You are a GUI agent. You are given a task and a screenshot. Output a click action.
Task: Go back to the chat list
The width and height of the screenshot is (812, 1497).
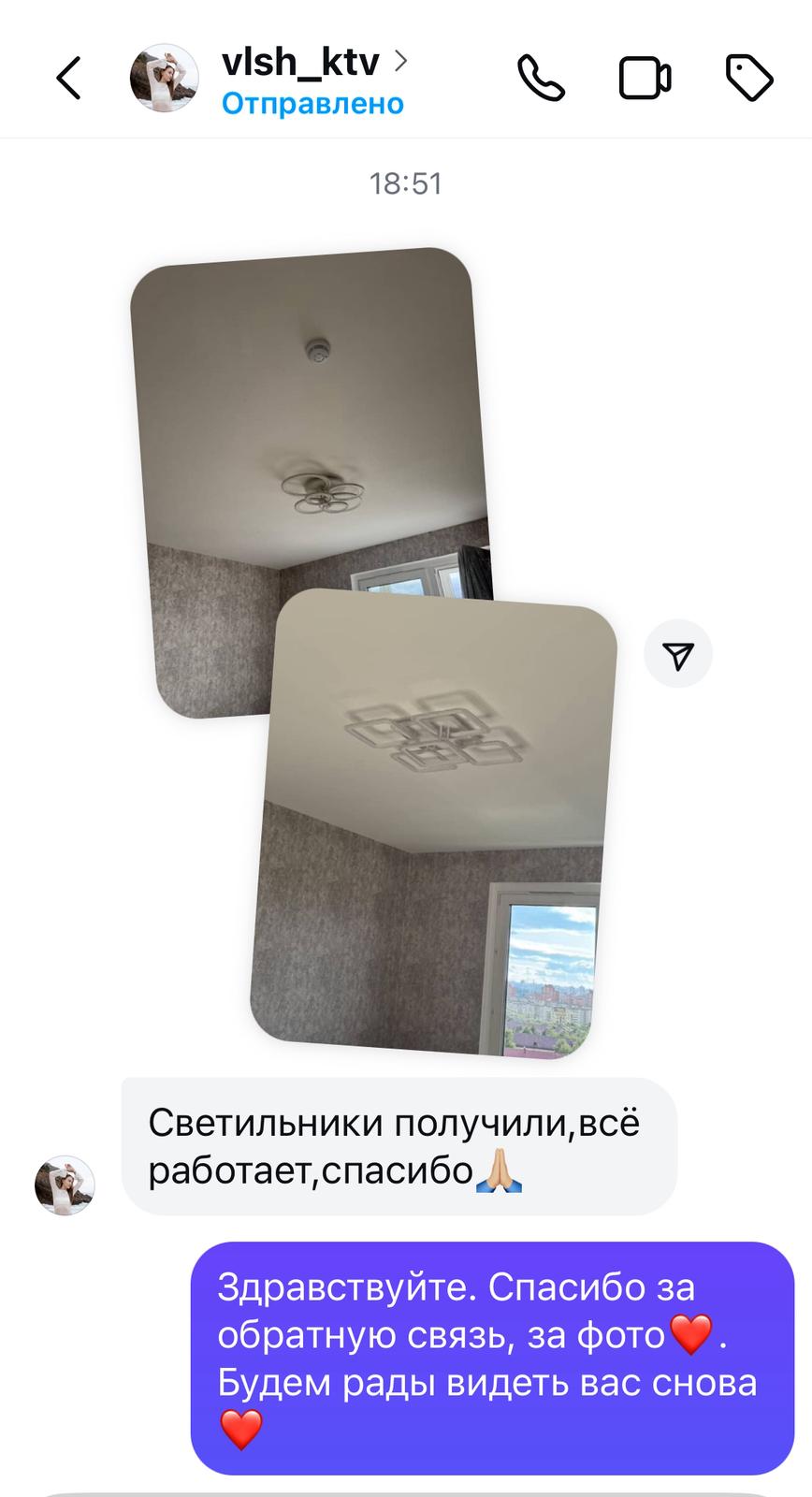click(x=68, y=78)
